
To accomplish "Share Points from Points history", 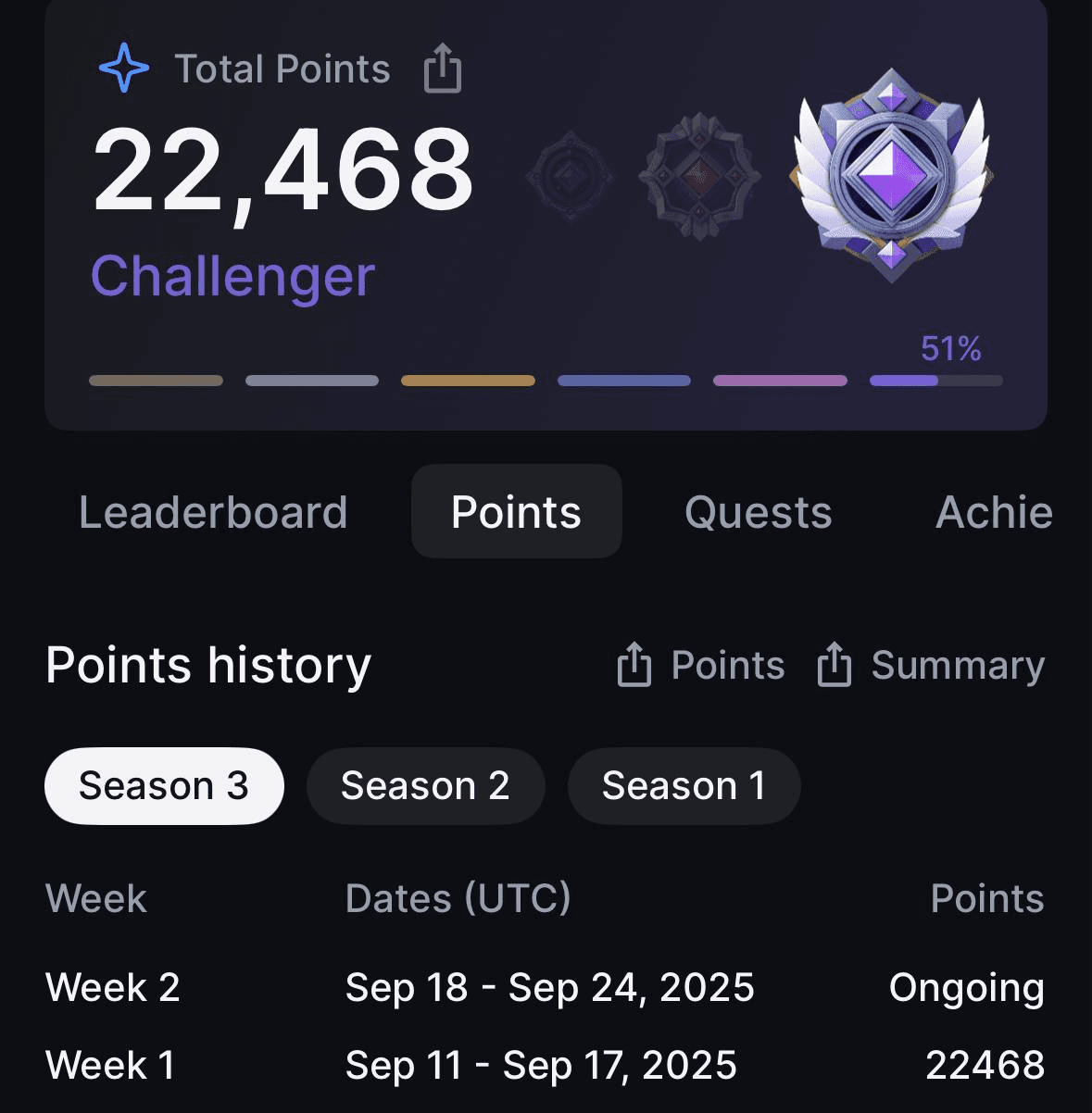I will (x=700, y=665).
